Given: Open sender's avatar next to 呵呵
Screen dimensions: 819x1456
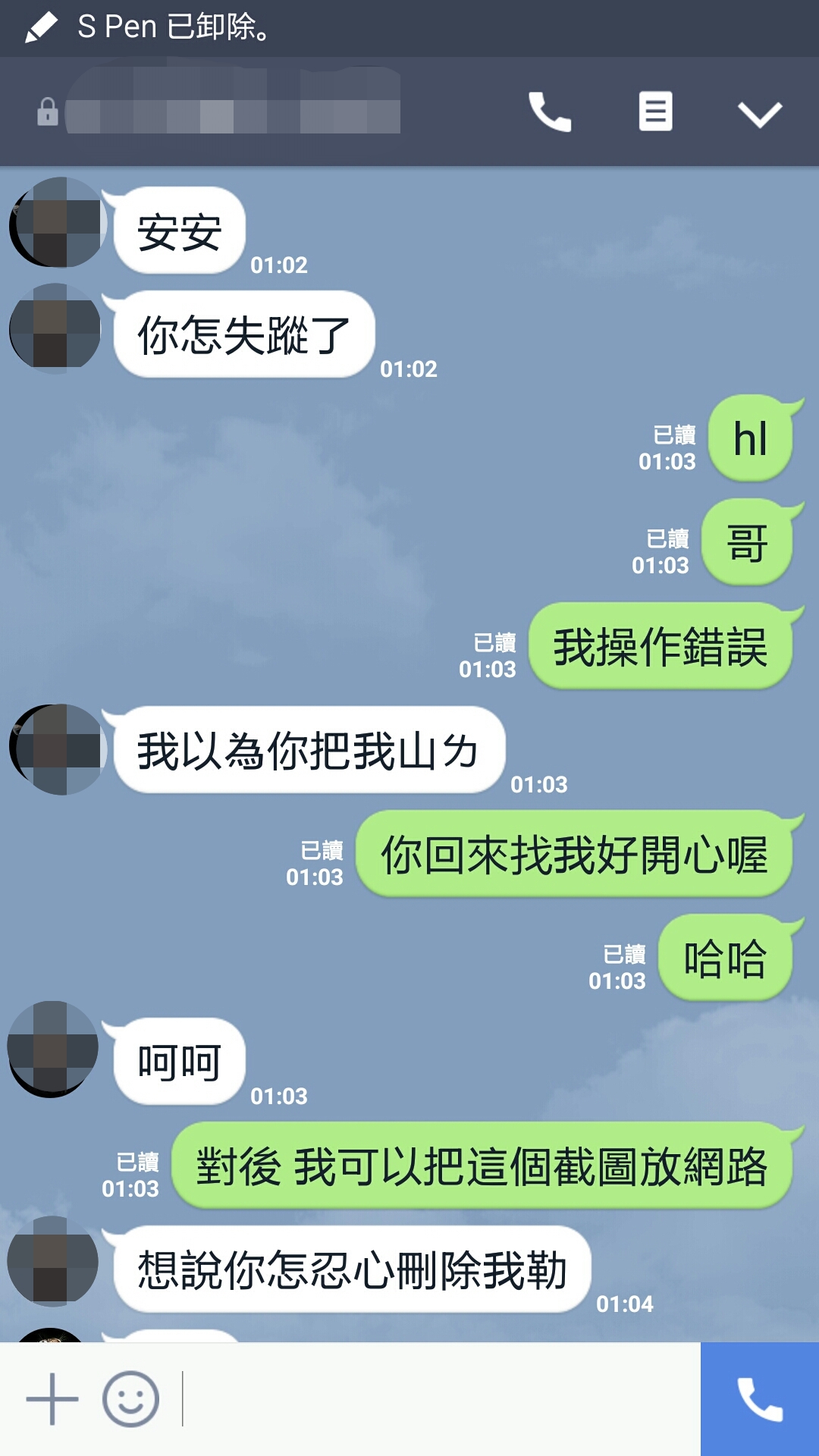Looking at the screenshot, I should 53,1050.
